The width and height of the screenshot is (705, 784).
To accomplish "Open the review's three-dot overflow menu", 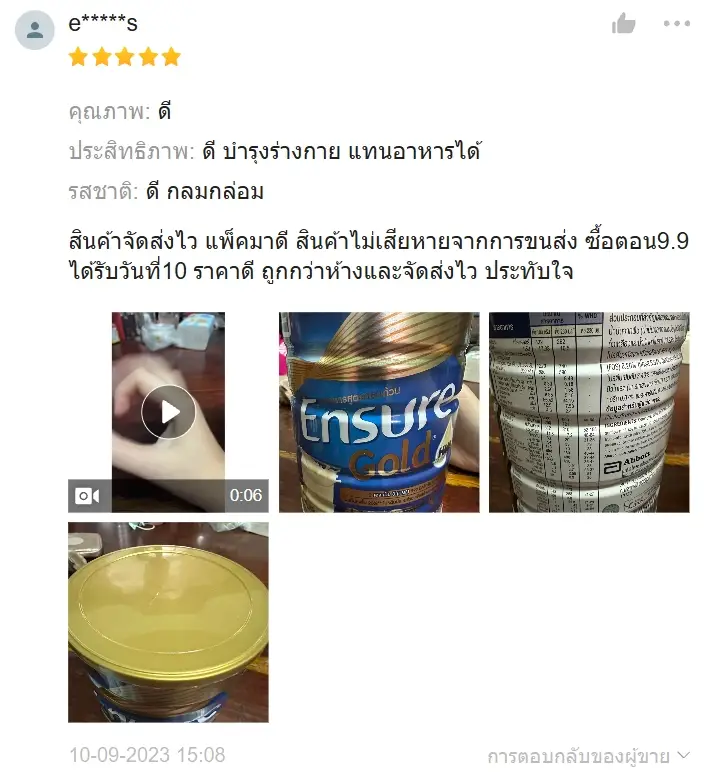I will [x=677, y=24].
